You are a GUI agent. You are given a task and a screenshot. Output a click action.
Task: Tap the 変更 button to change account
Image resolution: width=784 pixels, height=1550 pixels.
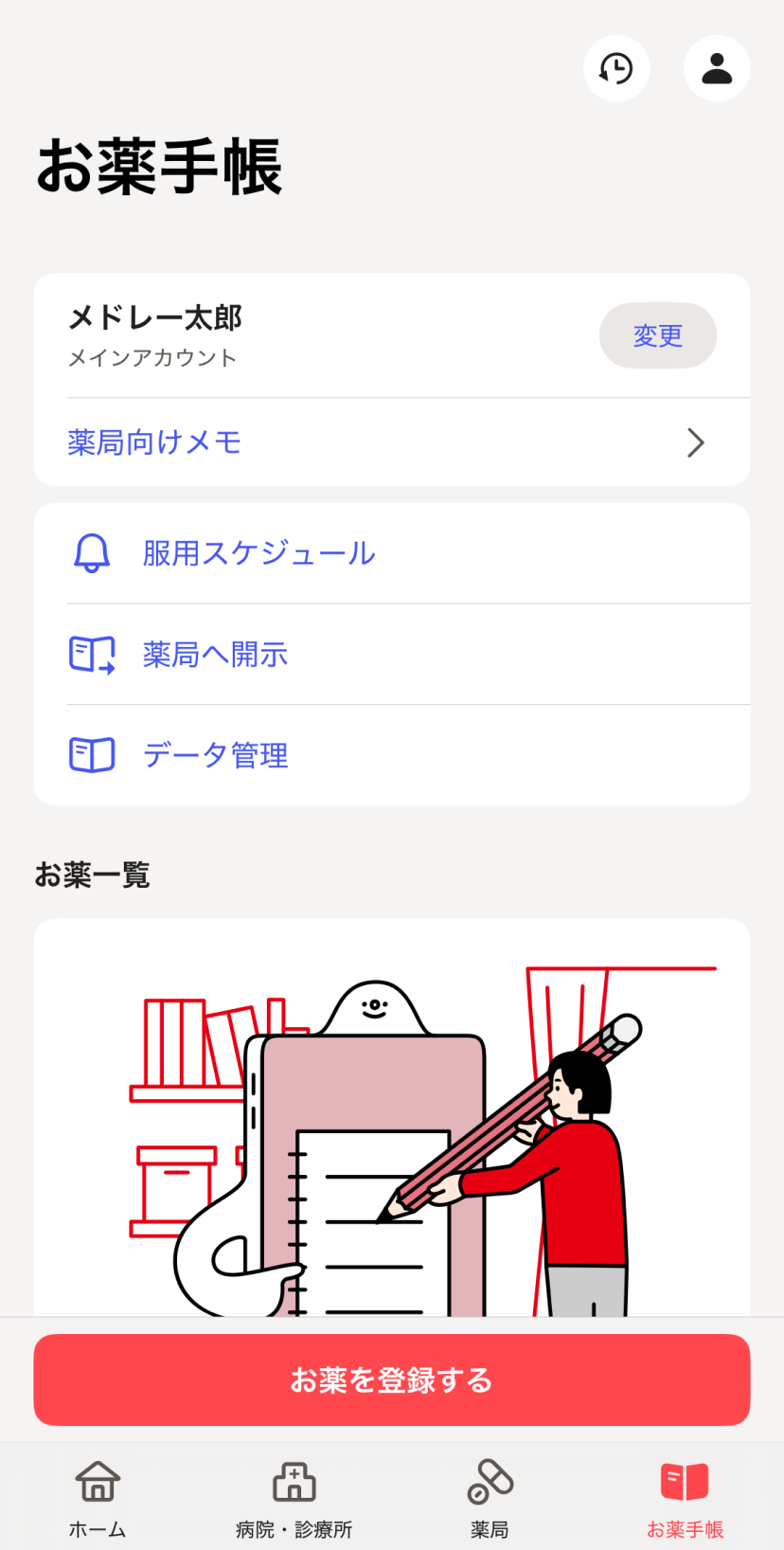(657, 335)
